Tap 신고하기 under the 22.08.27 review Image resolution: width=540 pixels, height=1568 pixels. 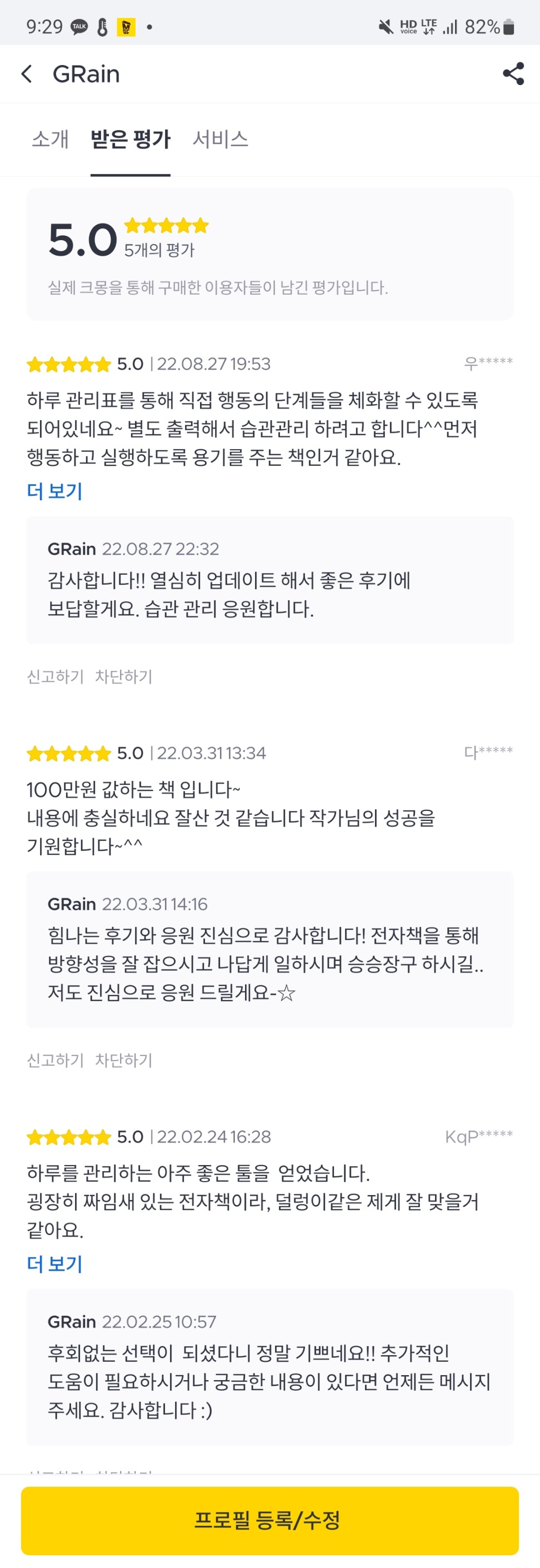pyautogui.click(x=56, y=676)
